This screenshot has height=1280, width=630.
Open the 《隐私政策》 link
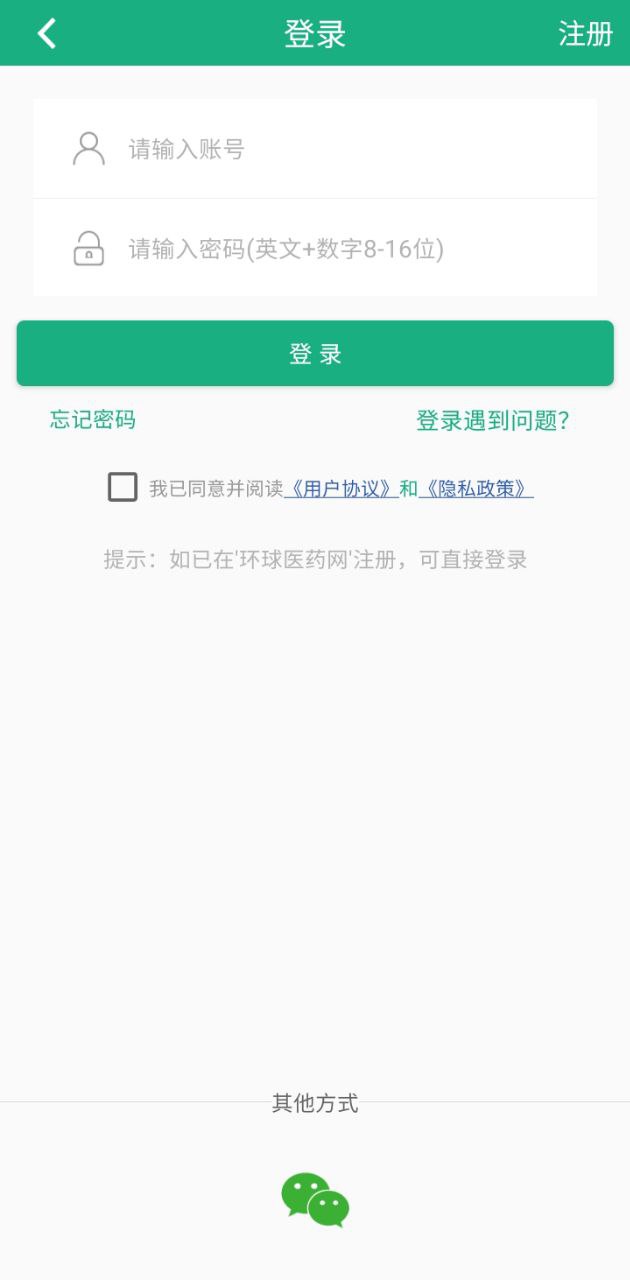tap(476, 489)
